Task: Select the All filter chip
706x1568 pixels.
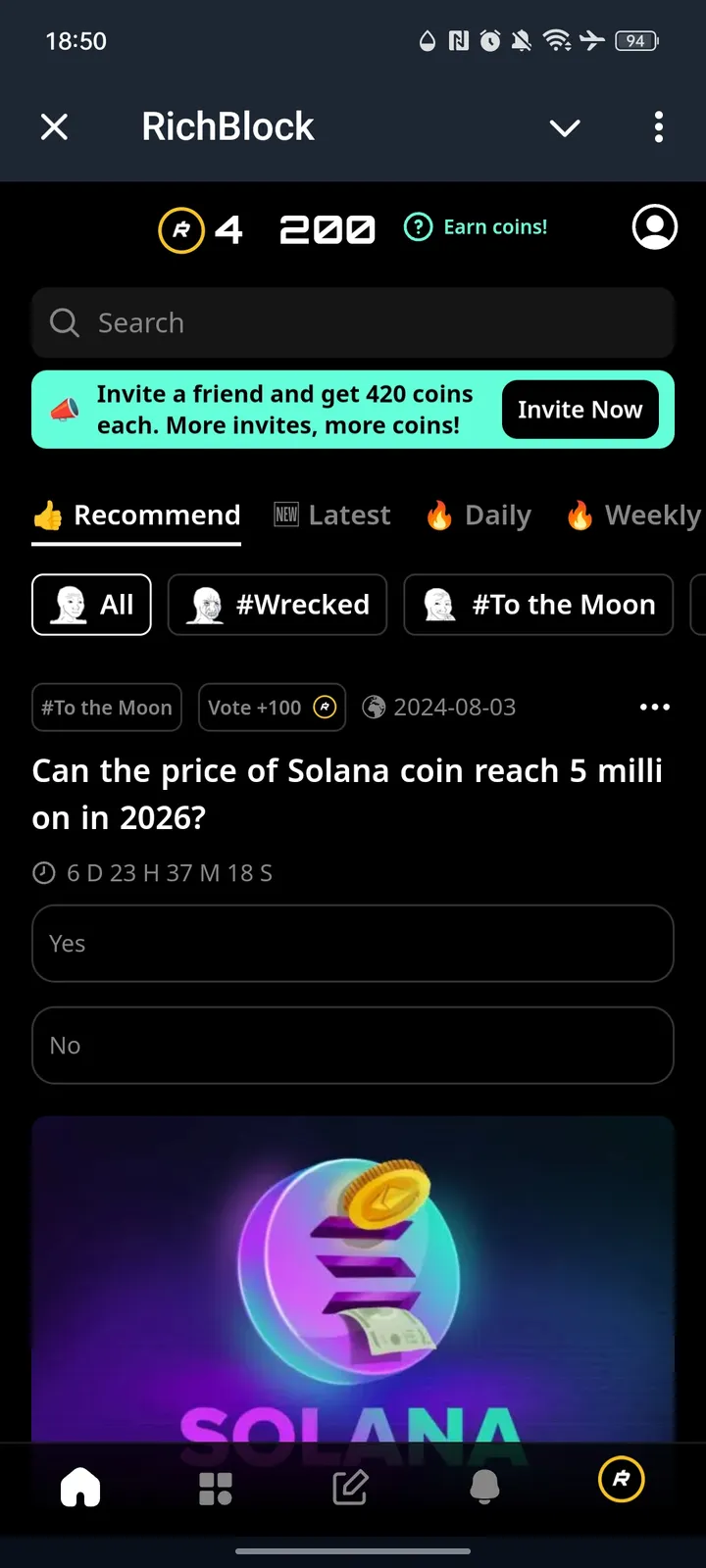Action: (x=91, y=605)
